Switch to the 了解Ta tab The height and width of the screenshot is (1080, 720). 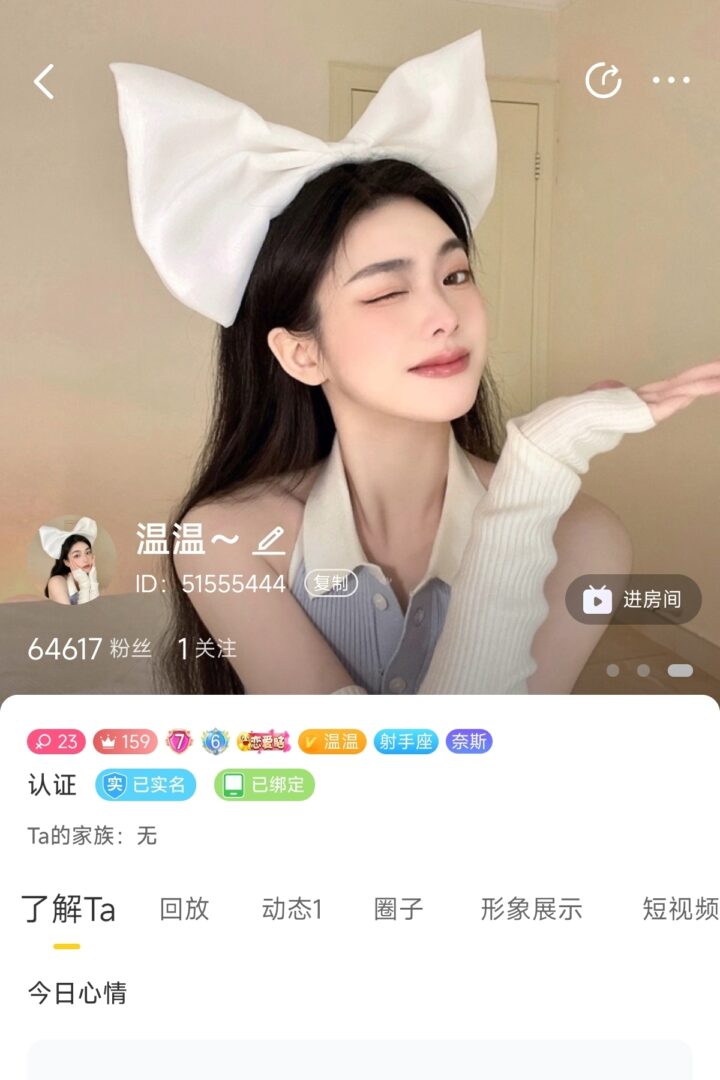pos(68,909)
